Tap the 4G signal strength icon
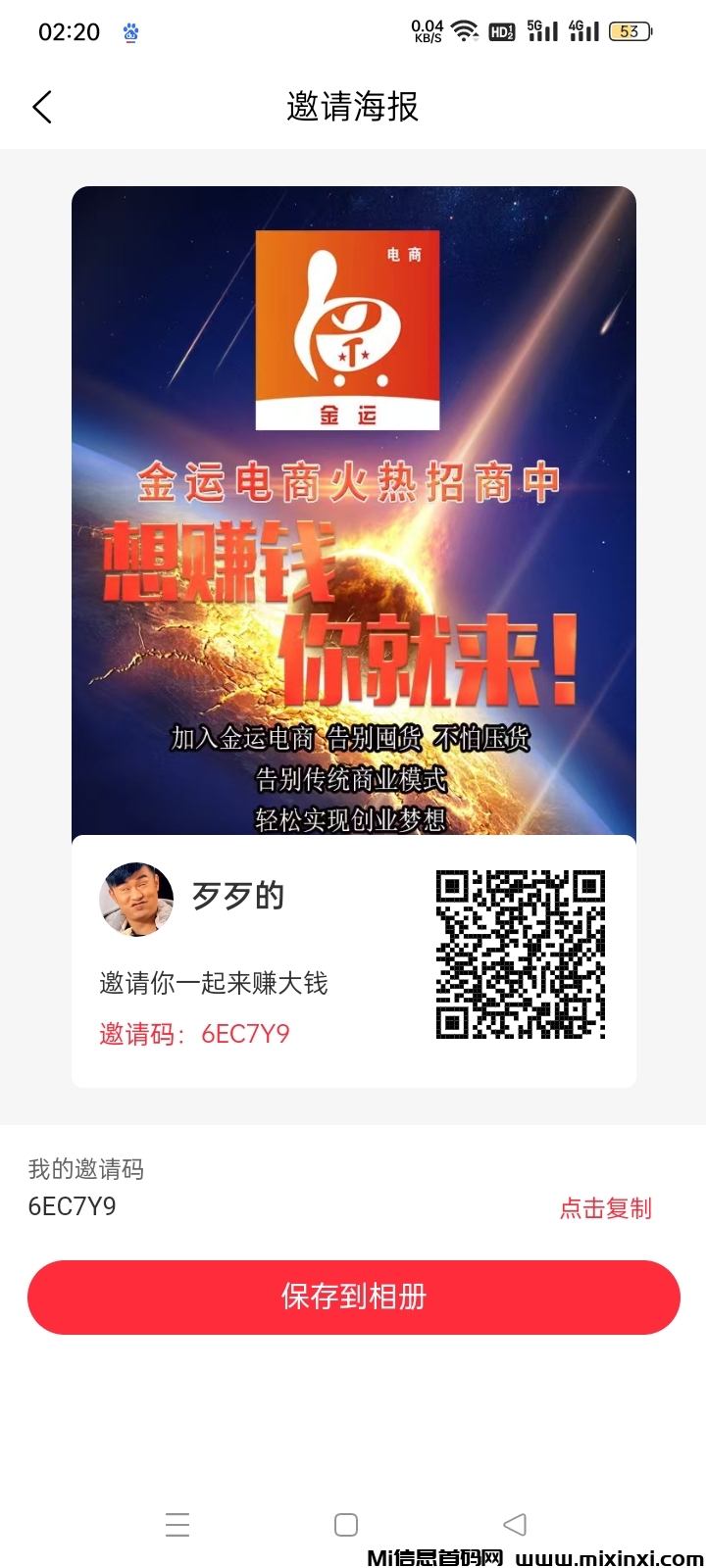The height and width of the screenshot is (1568, 706). click(582, 31)
